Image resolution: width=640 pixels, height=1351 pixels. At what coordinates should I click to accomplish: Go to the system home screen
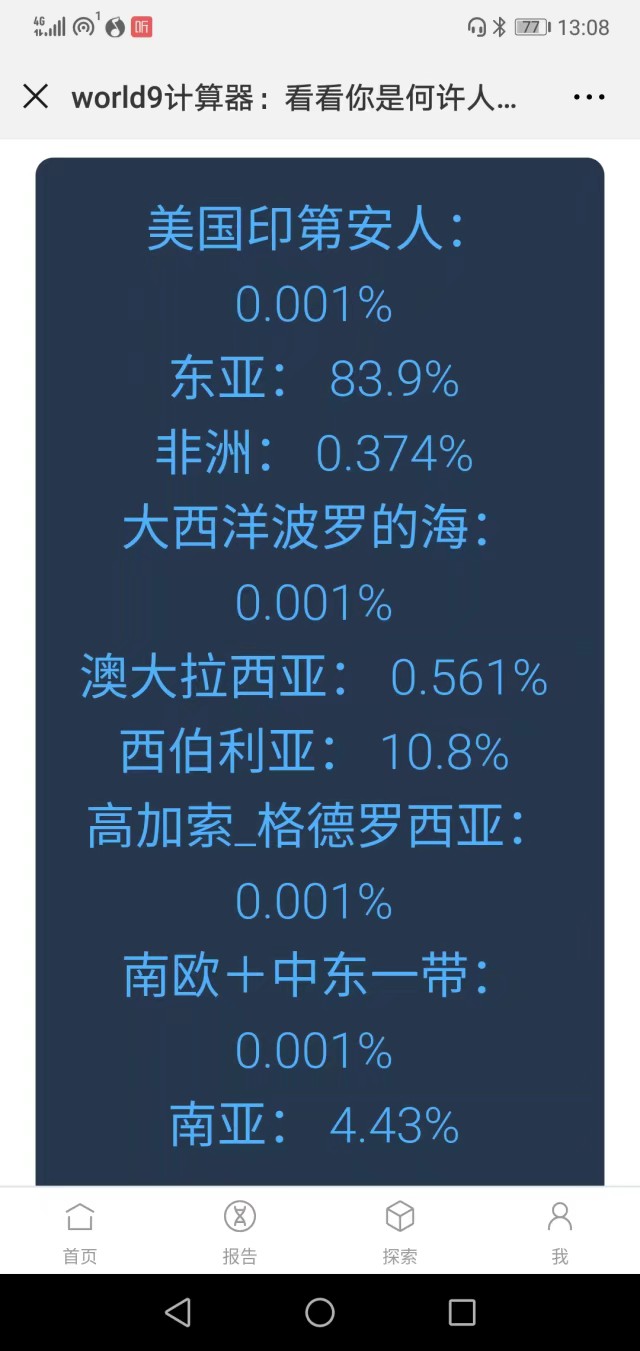point(320,1312)
